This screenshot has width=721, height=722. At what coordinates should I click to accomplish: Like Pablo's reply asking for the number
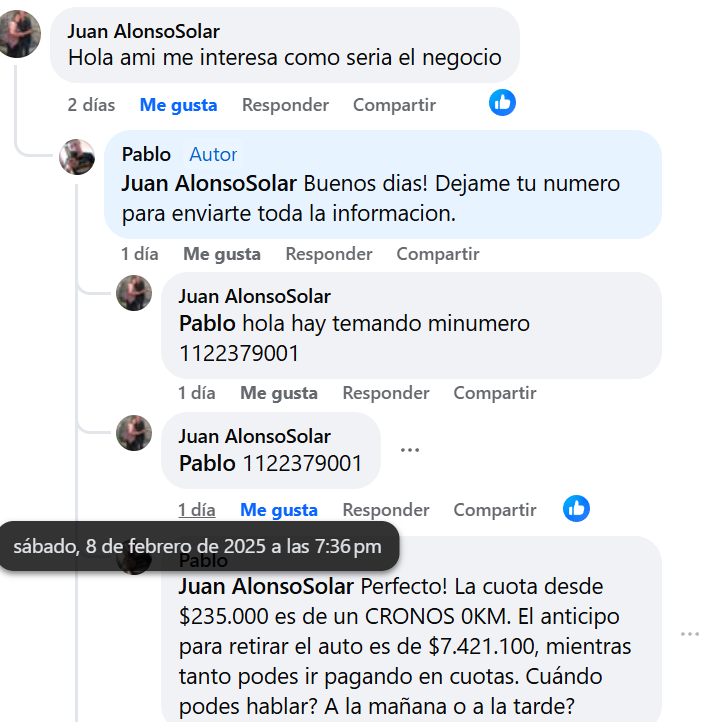point(221,254)
